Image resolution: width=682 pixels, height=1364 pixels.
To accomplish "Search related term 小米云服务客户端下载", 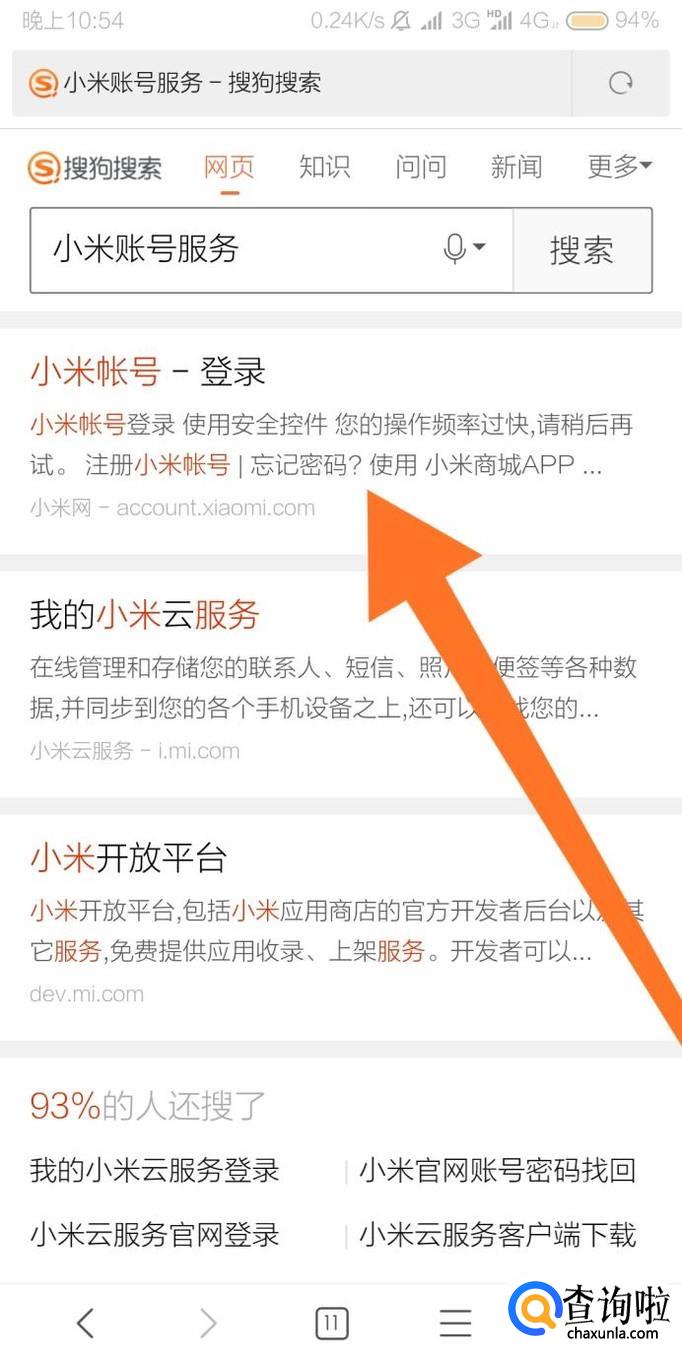I will coord(497,1234).
